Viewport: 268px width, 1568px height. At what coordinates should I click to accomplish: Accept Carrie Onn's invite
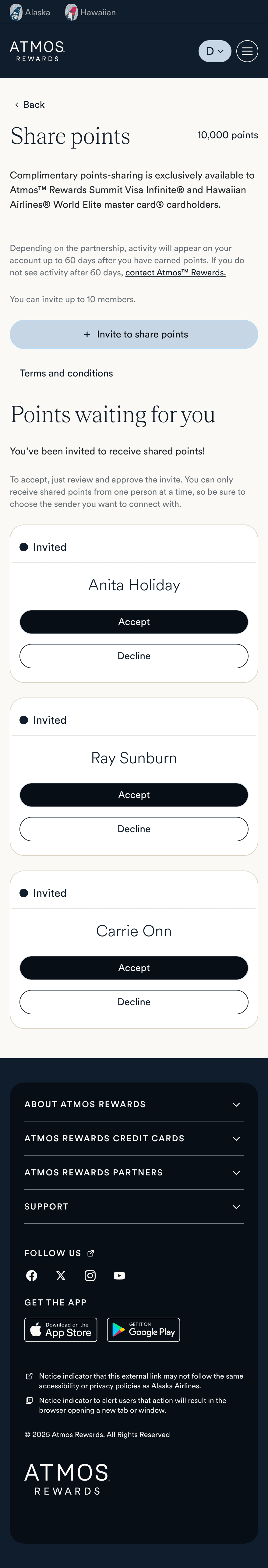pos(134,967)
